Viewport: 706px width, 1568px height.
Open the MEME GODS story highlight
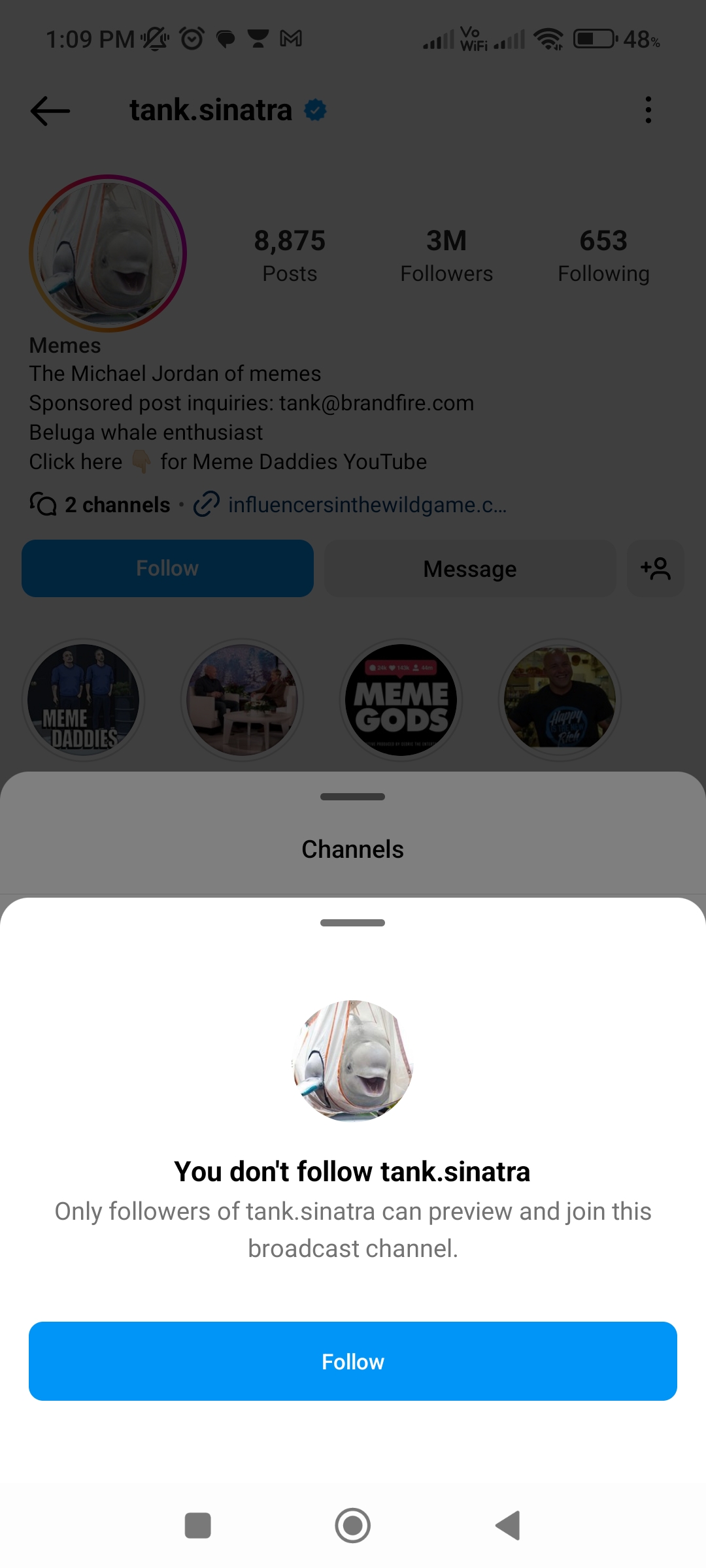click(401, 700)
